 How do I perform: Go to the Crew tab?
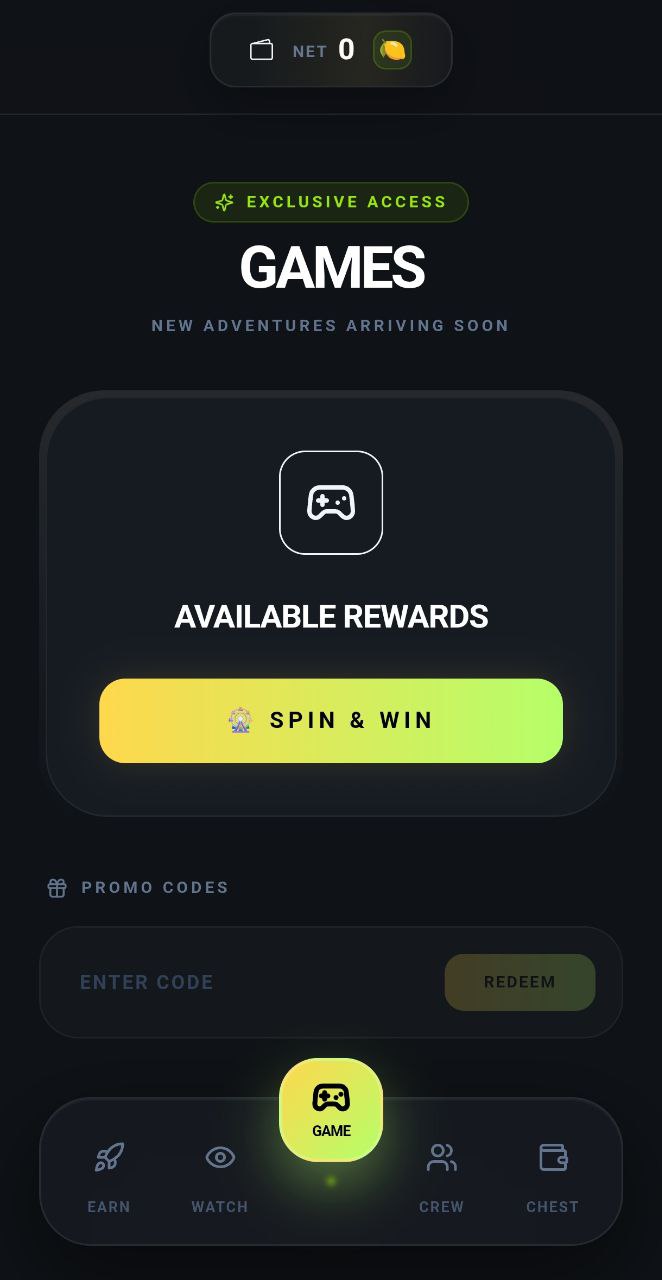(x=441, y=1177)
